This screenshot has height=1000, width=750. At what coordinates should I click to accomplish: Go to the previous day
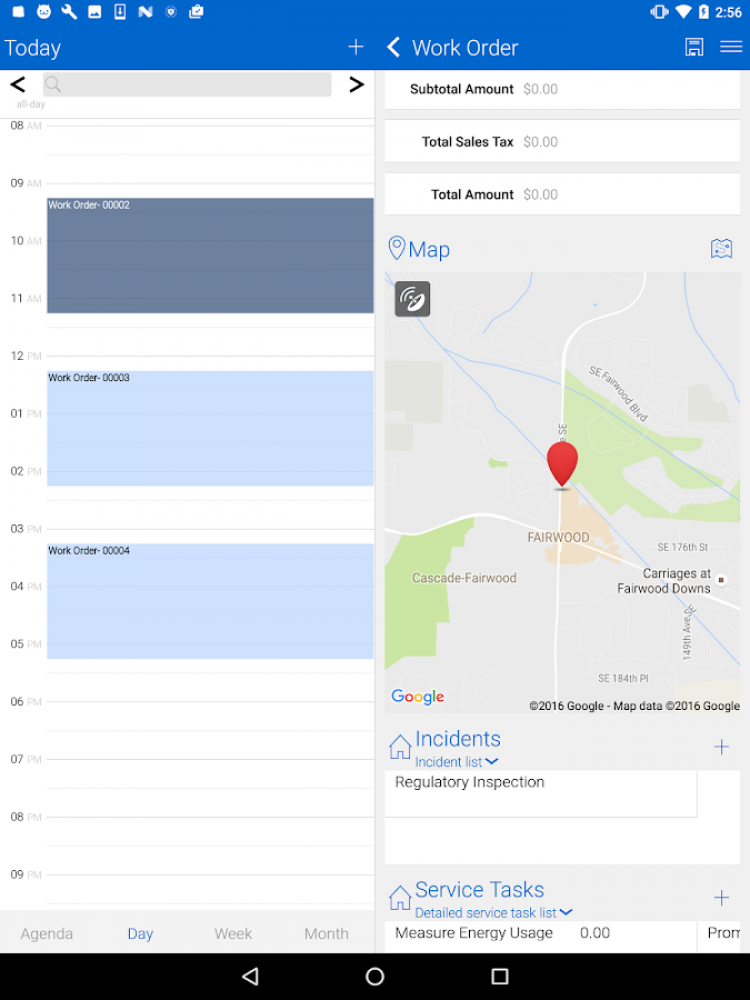pyautogui.click(x=17, y=85)
